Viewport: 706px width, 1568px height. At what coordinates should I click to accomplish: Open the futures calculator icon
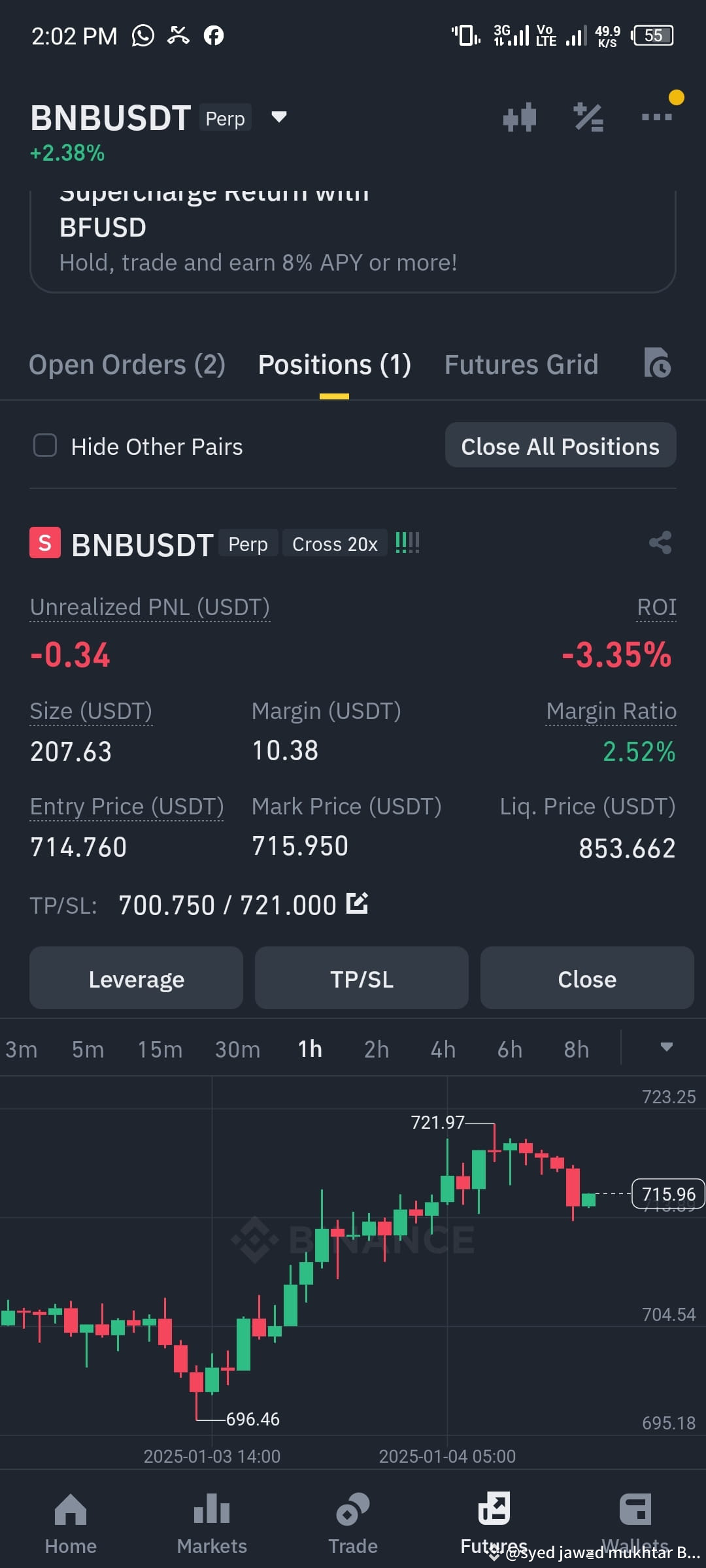(587, 117)
